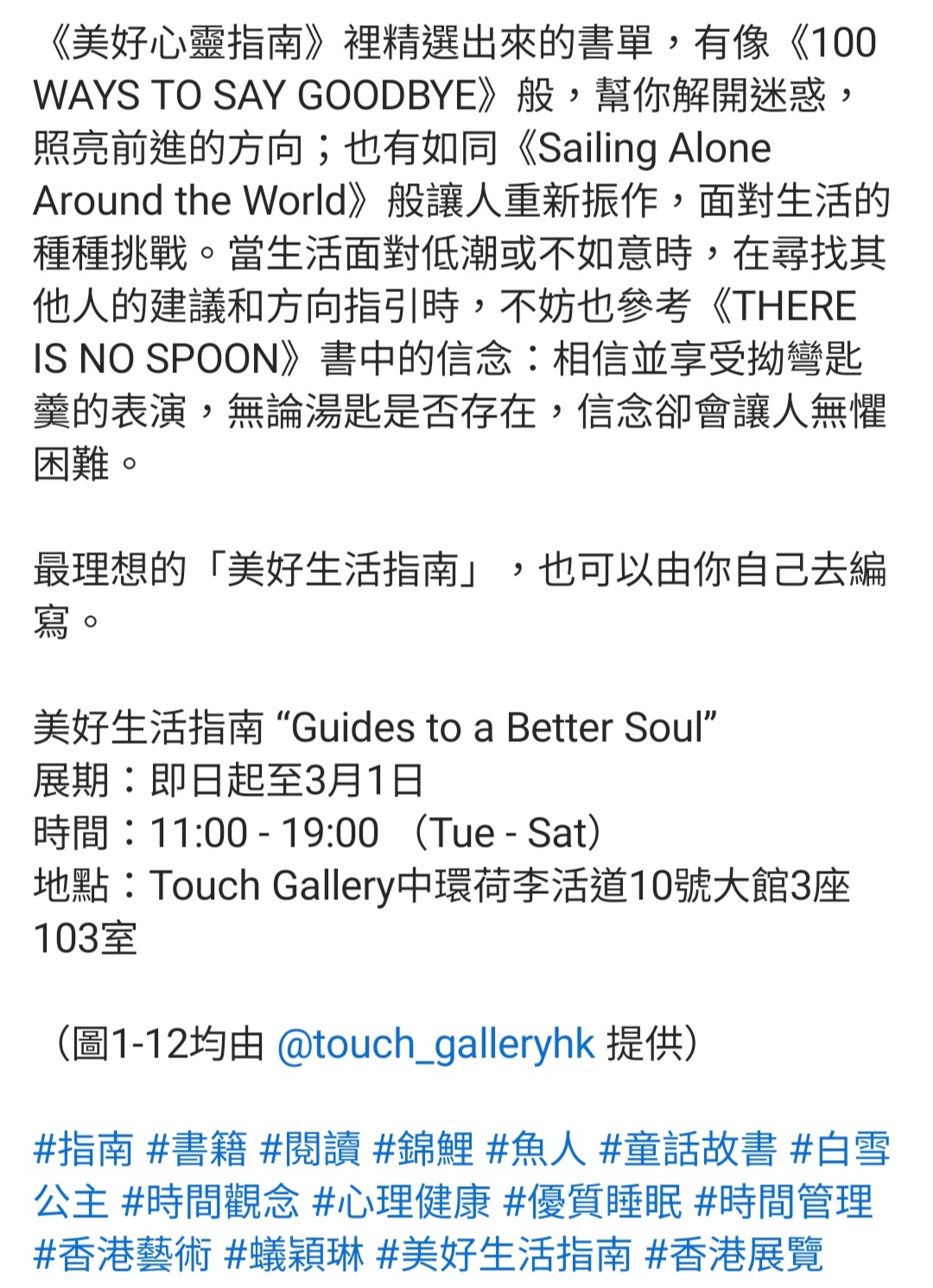Open hashtag #香港藝術
The height and width of the screenshot is (1288, 933).
tap(122, 1254)
